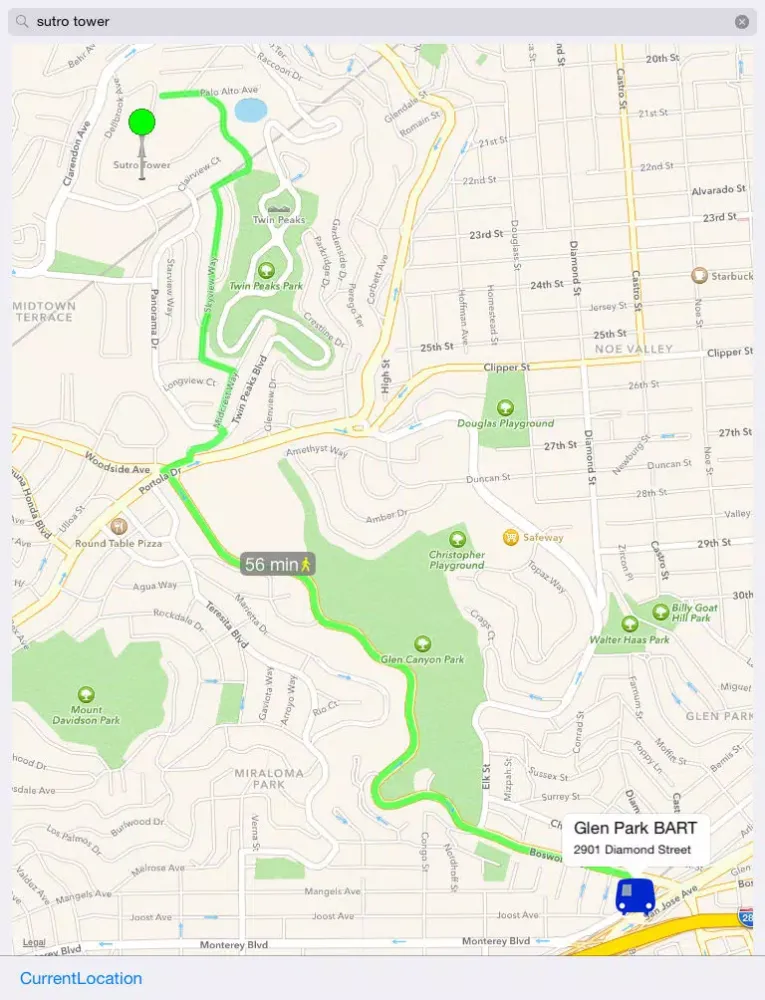This screenshot has height=1000, width=765.
Task: Tap the CurrentLocation button
Action: 81,978
